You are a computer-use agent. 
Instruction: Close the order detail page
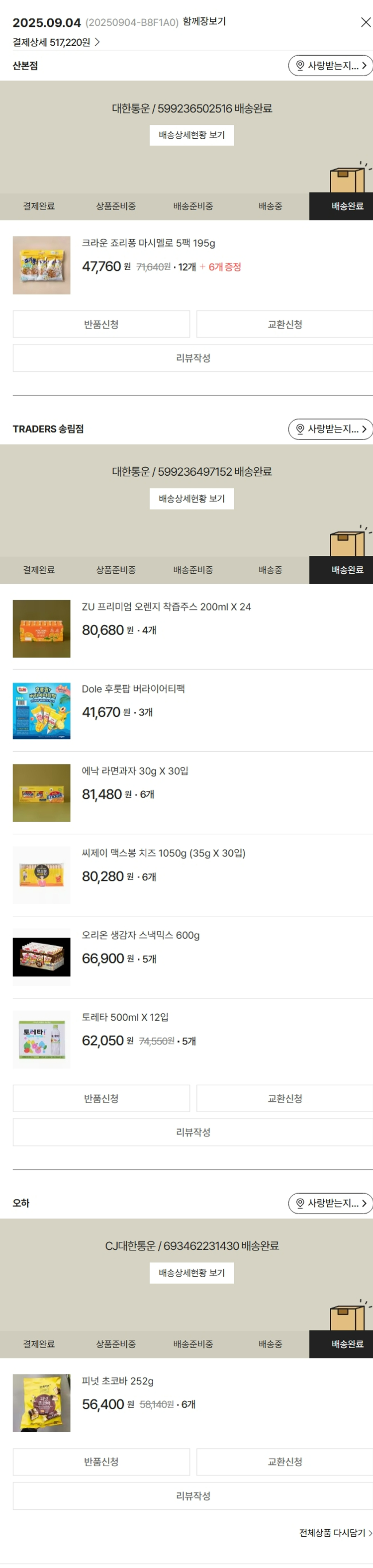pyautogui.click(x=365, y=22)
